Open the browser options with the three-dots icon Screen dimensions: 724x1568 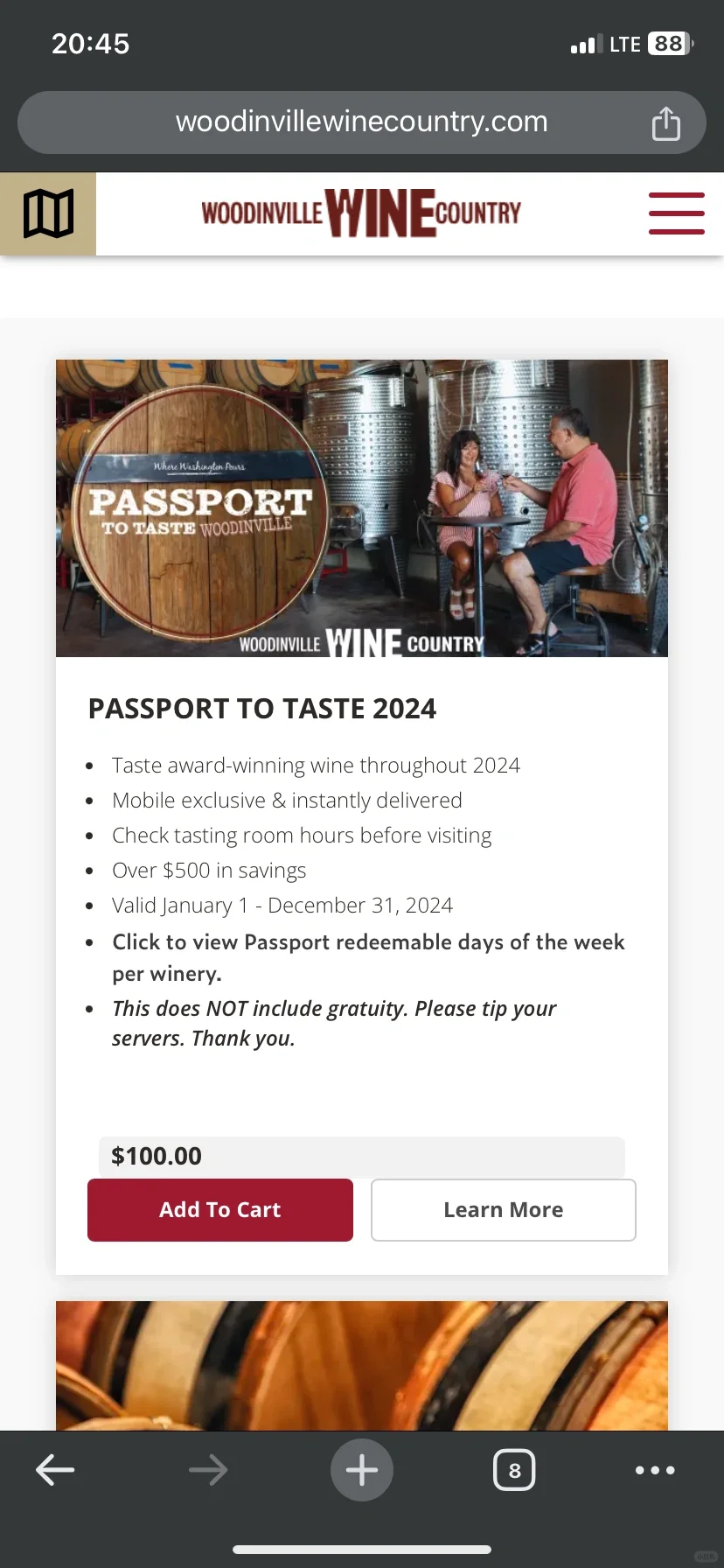click(654, 1469)
